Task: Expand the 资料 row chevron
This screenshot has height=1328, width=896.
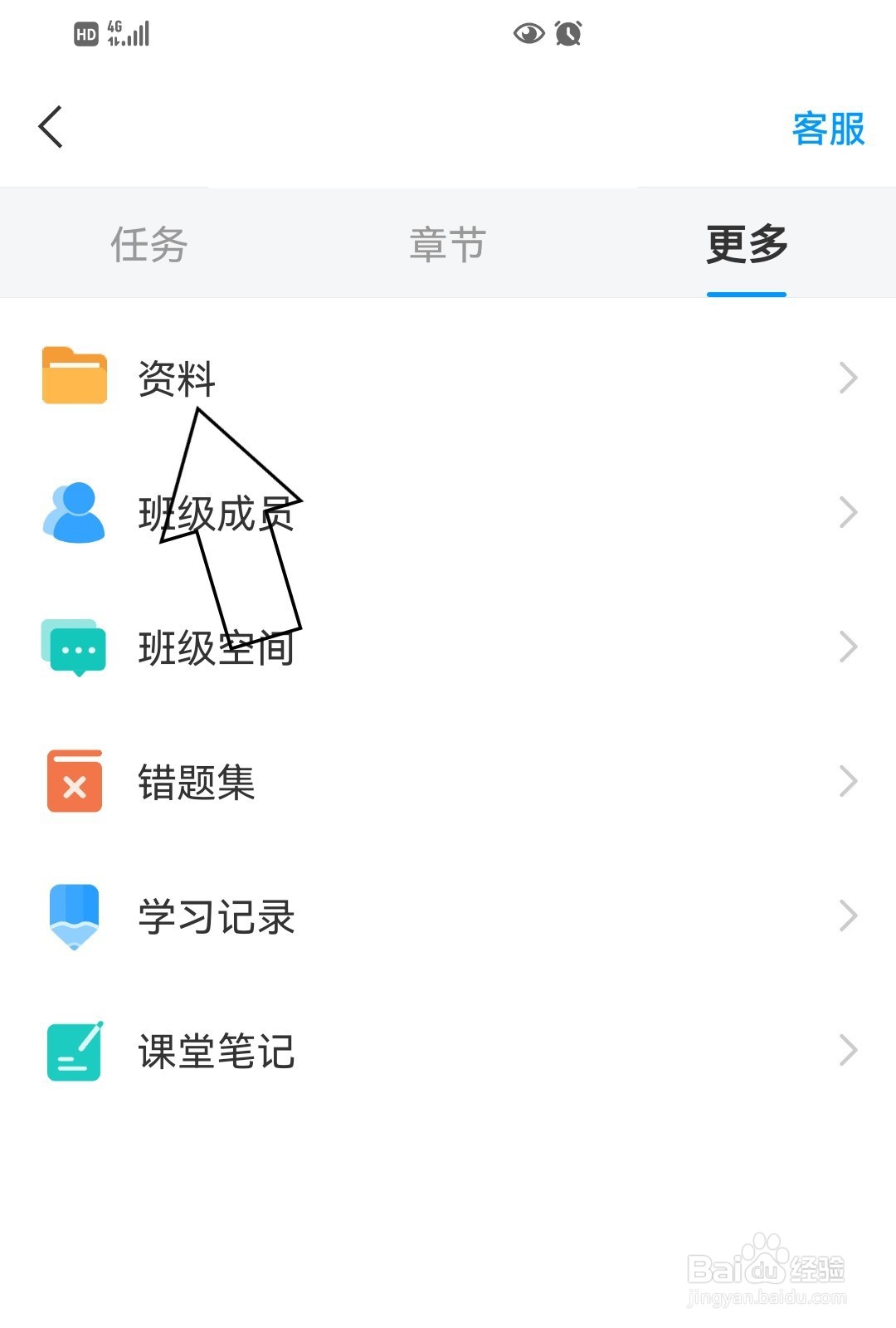Action: [x=848, y=378]
